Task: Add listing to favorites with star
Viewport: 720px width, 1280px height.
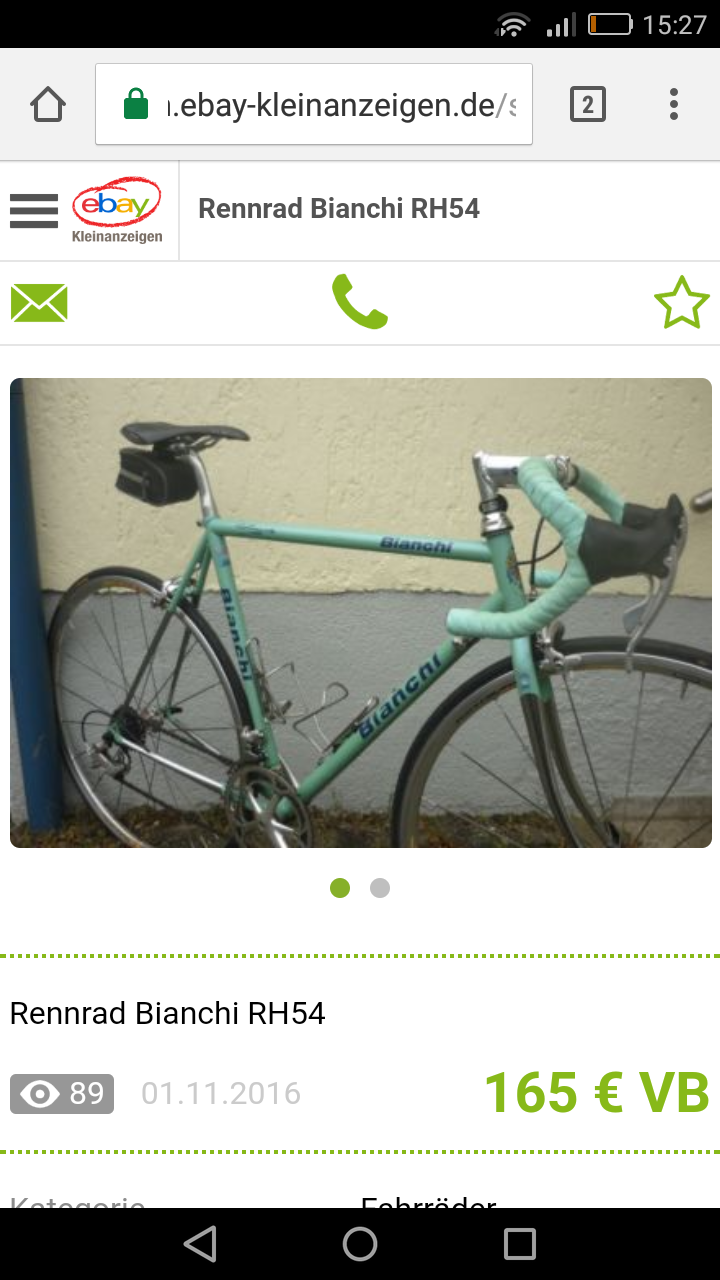Action: tap(681, 303)
